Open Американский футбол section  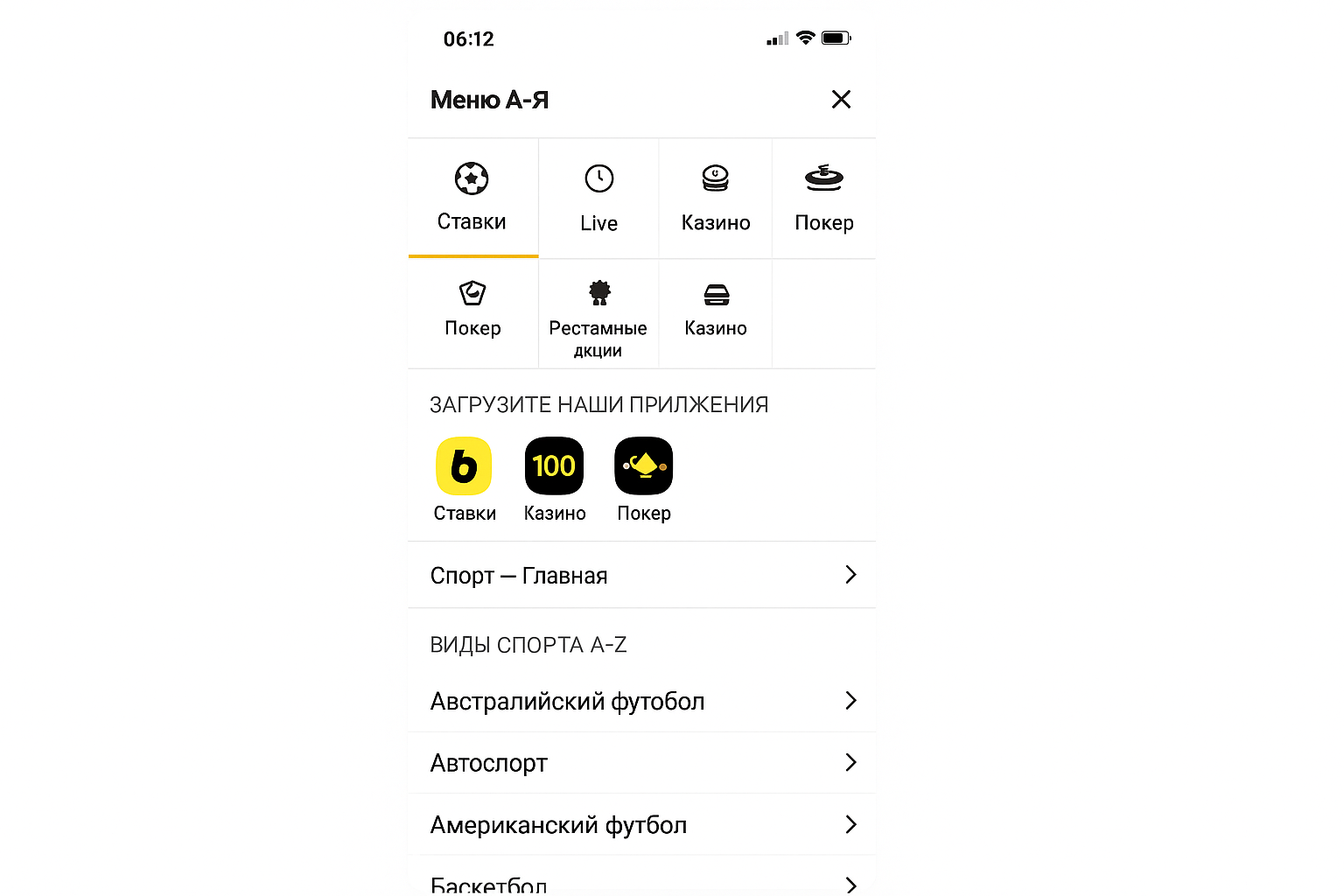coord(641,824)
